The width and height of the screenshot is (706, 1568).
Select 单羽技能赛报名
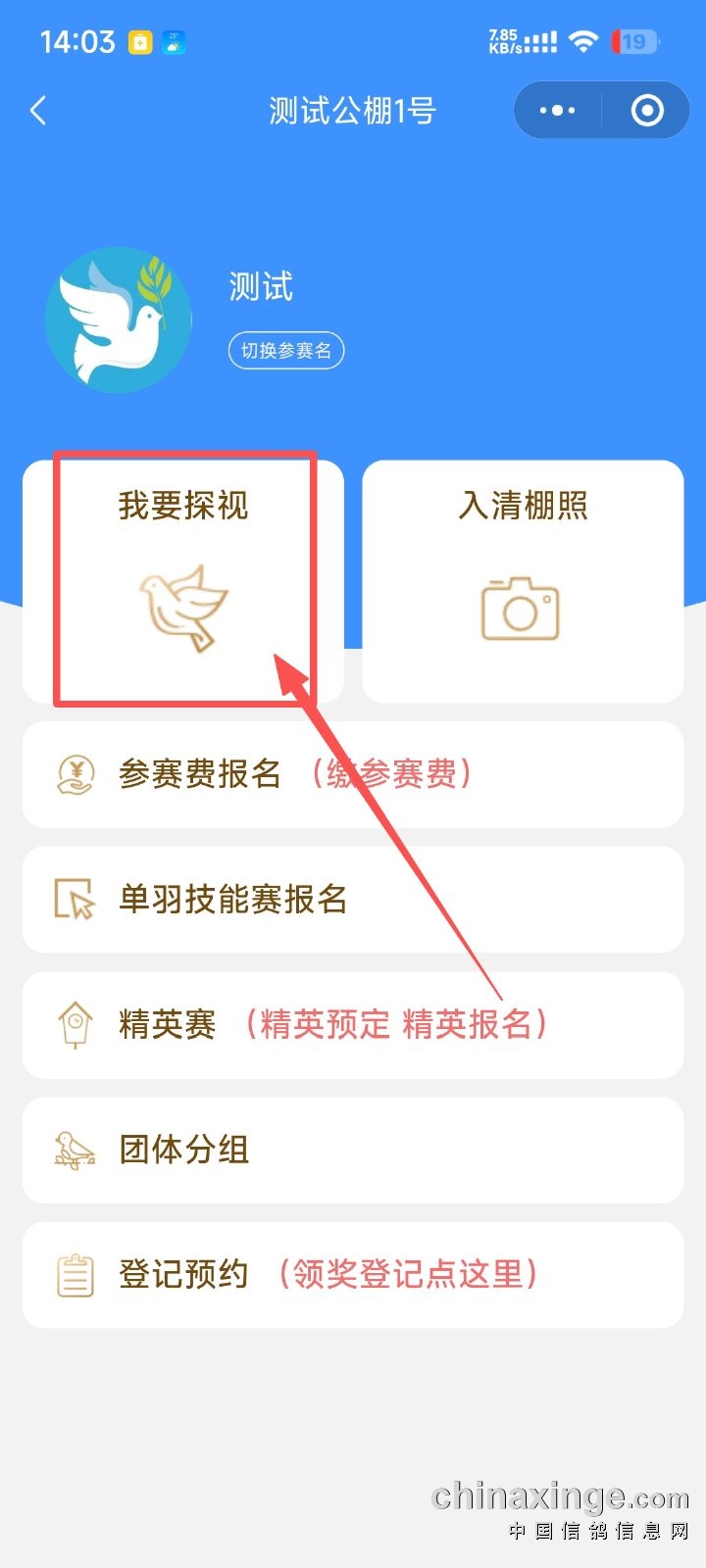353,899
